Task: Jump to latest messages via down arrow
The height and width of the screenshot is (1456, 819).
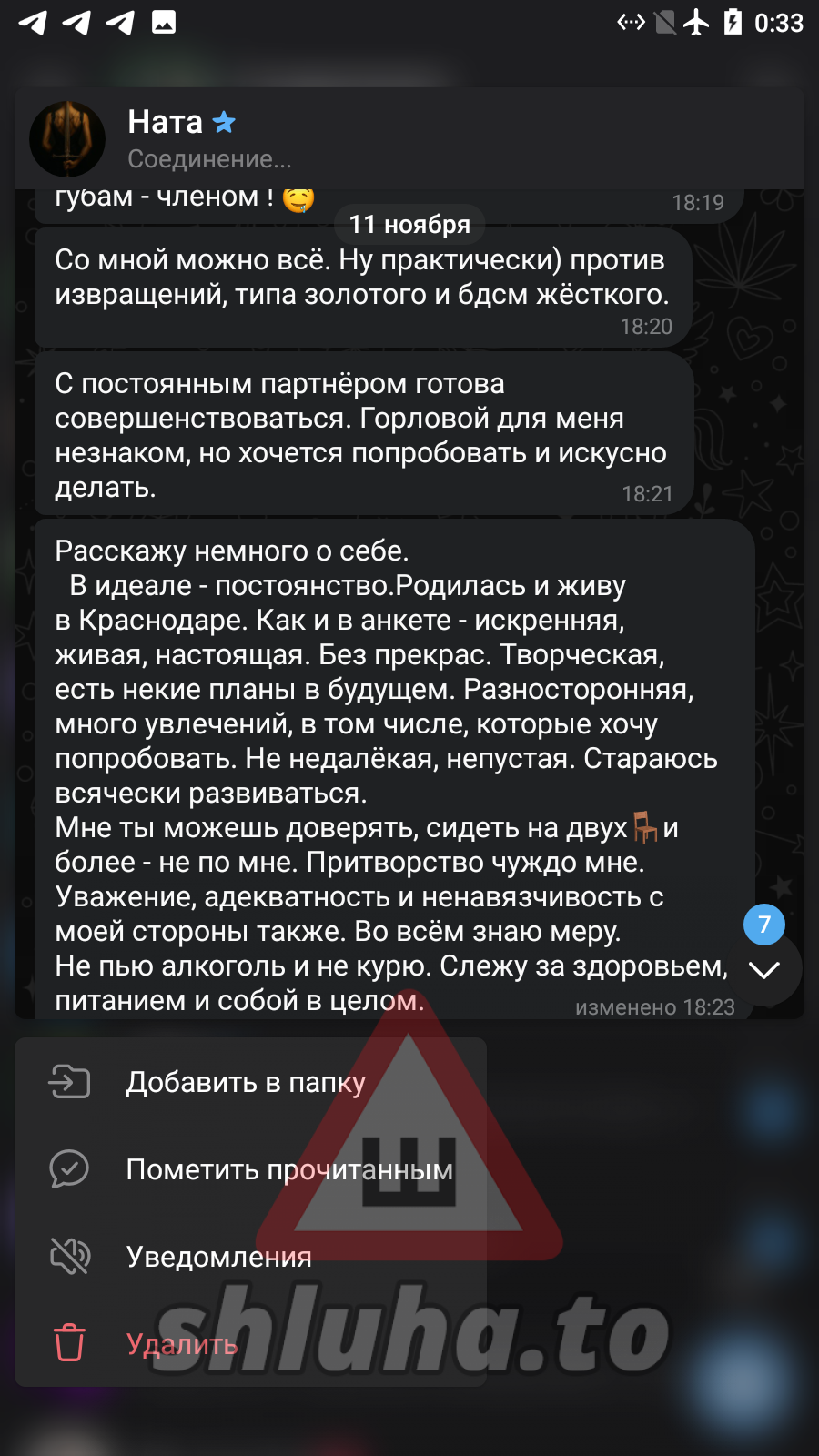Action: [x=764, y=969]
